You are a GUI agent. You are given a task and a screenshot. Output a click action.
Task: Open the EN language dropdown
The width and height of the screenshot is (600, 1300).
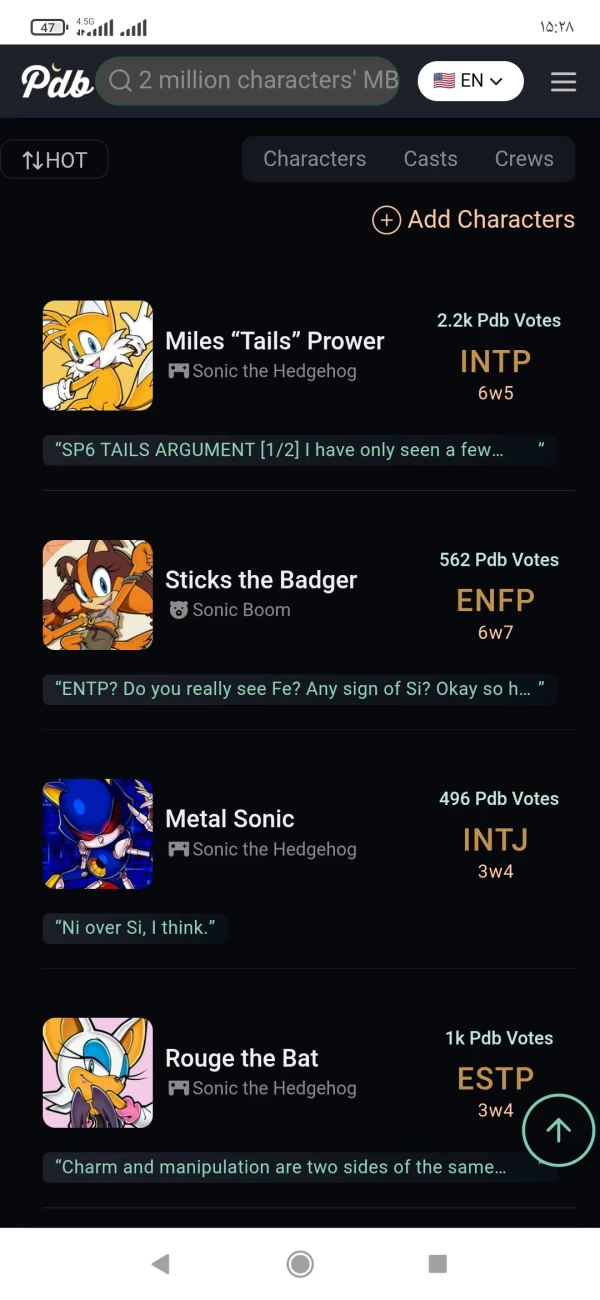(470, 81)
